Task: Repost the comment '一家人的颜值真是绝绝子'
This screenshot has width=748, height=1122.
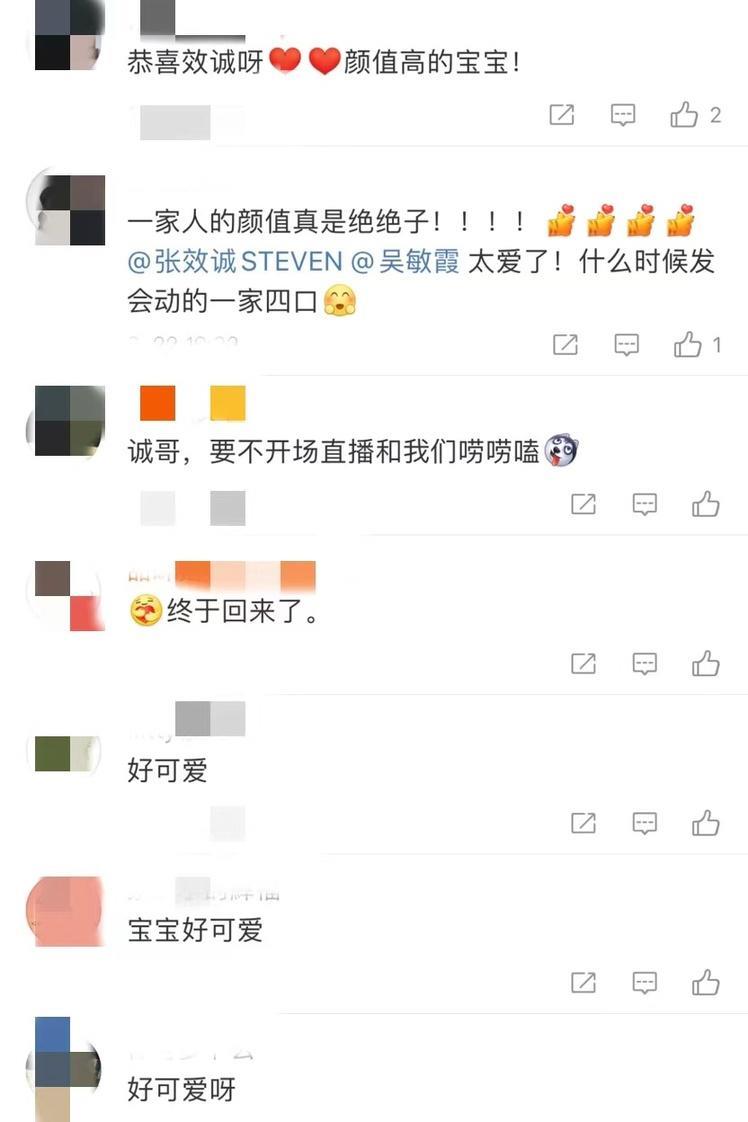Action: [x=565, y=345]
